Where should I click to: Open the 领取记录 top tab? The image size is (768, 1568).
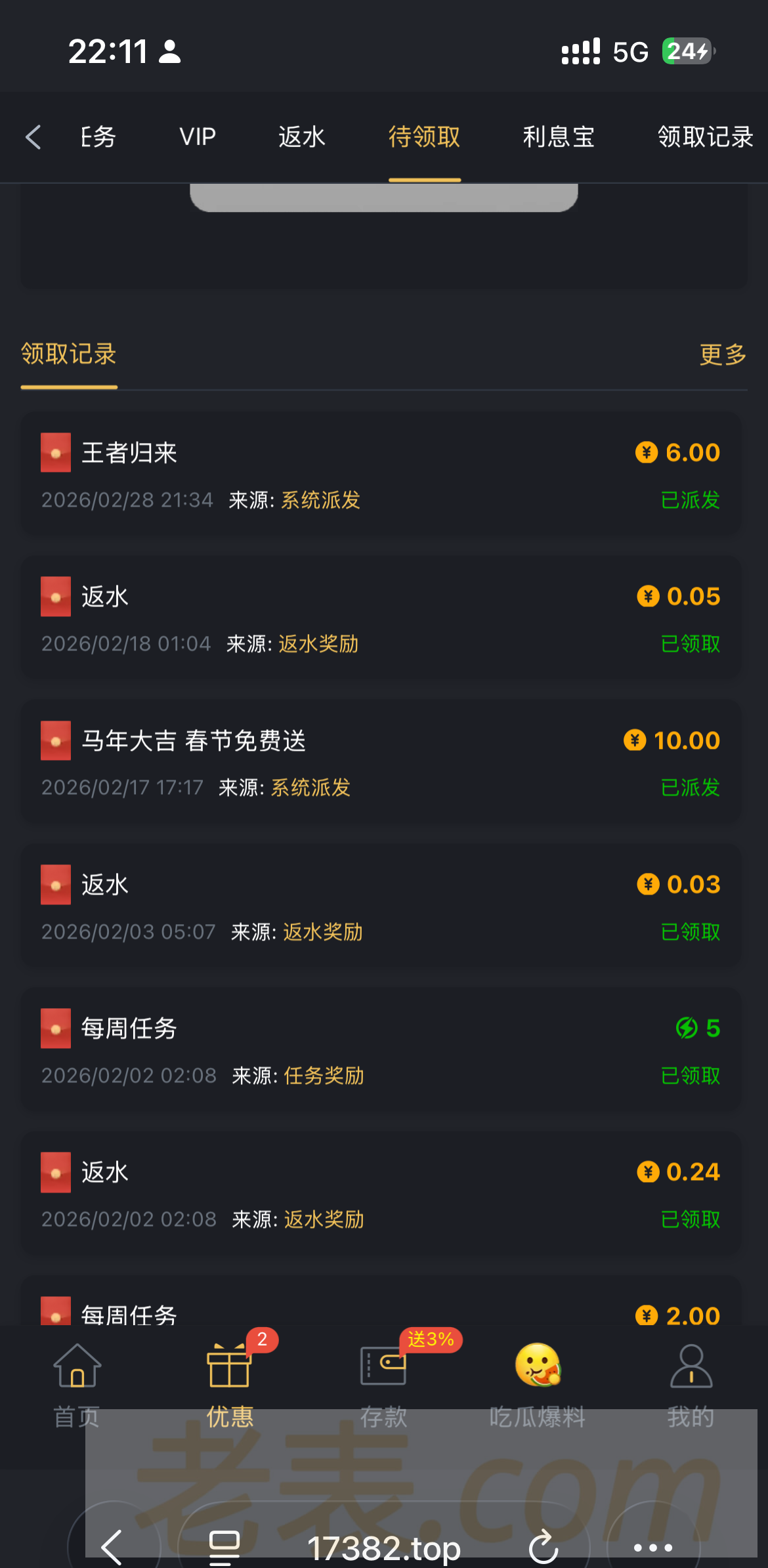point(705,137)
